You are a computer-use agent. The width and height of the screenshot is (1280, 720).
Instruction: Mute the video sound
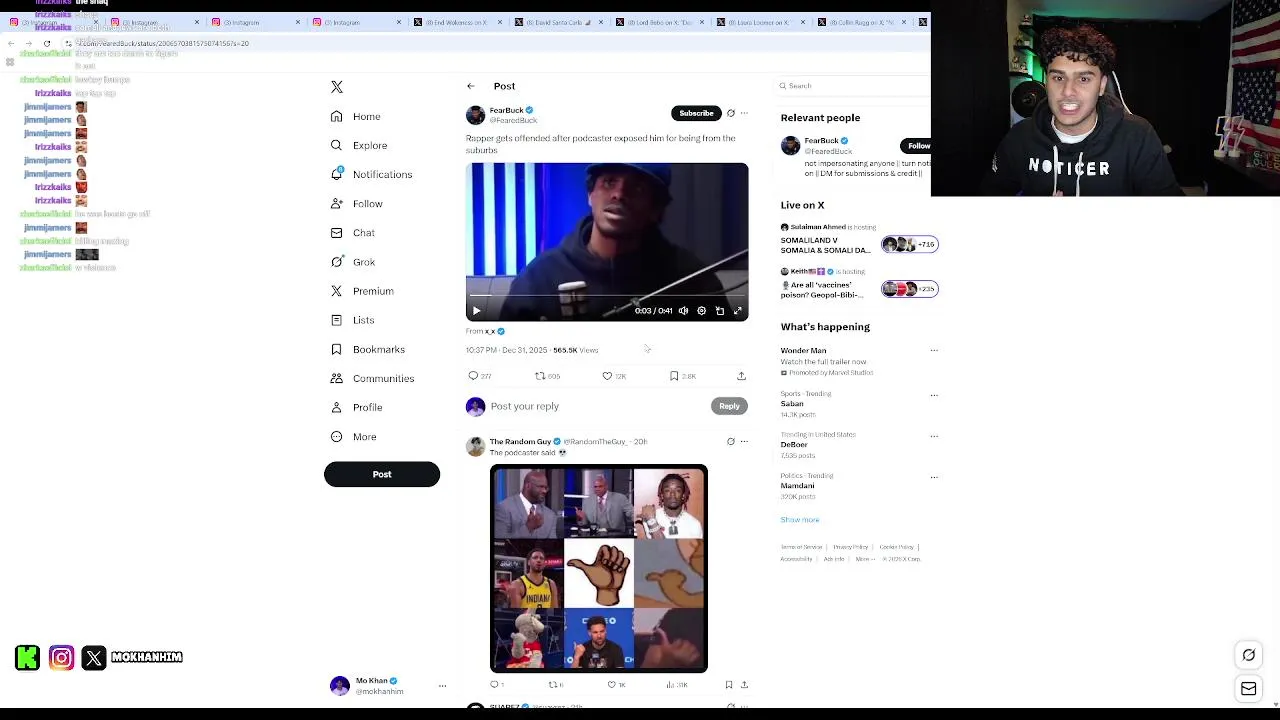pyautogui.click(x=684, y=311)
